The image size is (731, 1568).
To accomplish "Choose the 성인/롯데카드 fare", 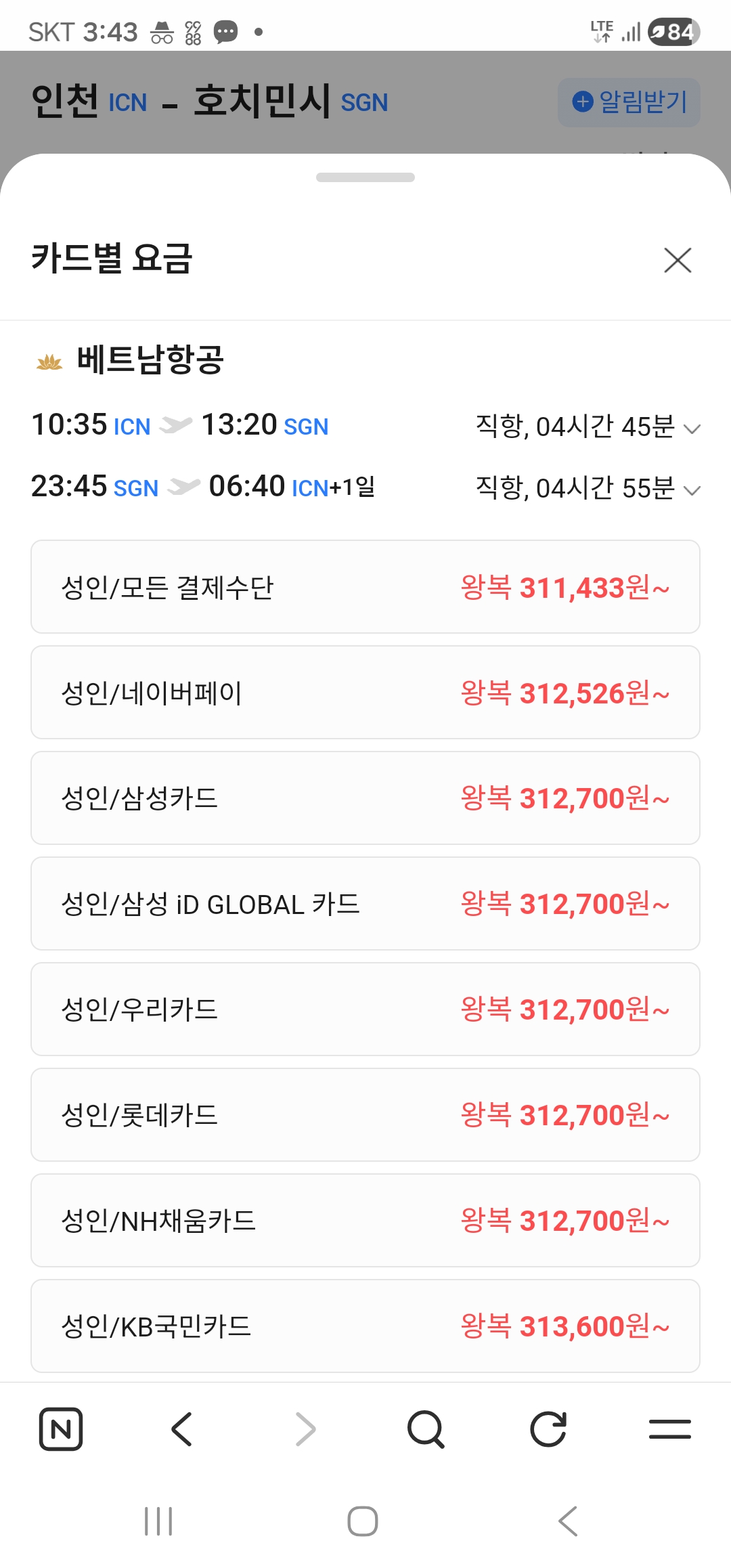I will [x=365, y=1115].
